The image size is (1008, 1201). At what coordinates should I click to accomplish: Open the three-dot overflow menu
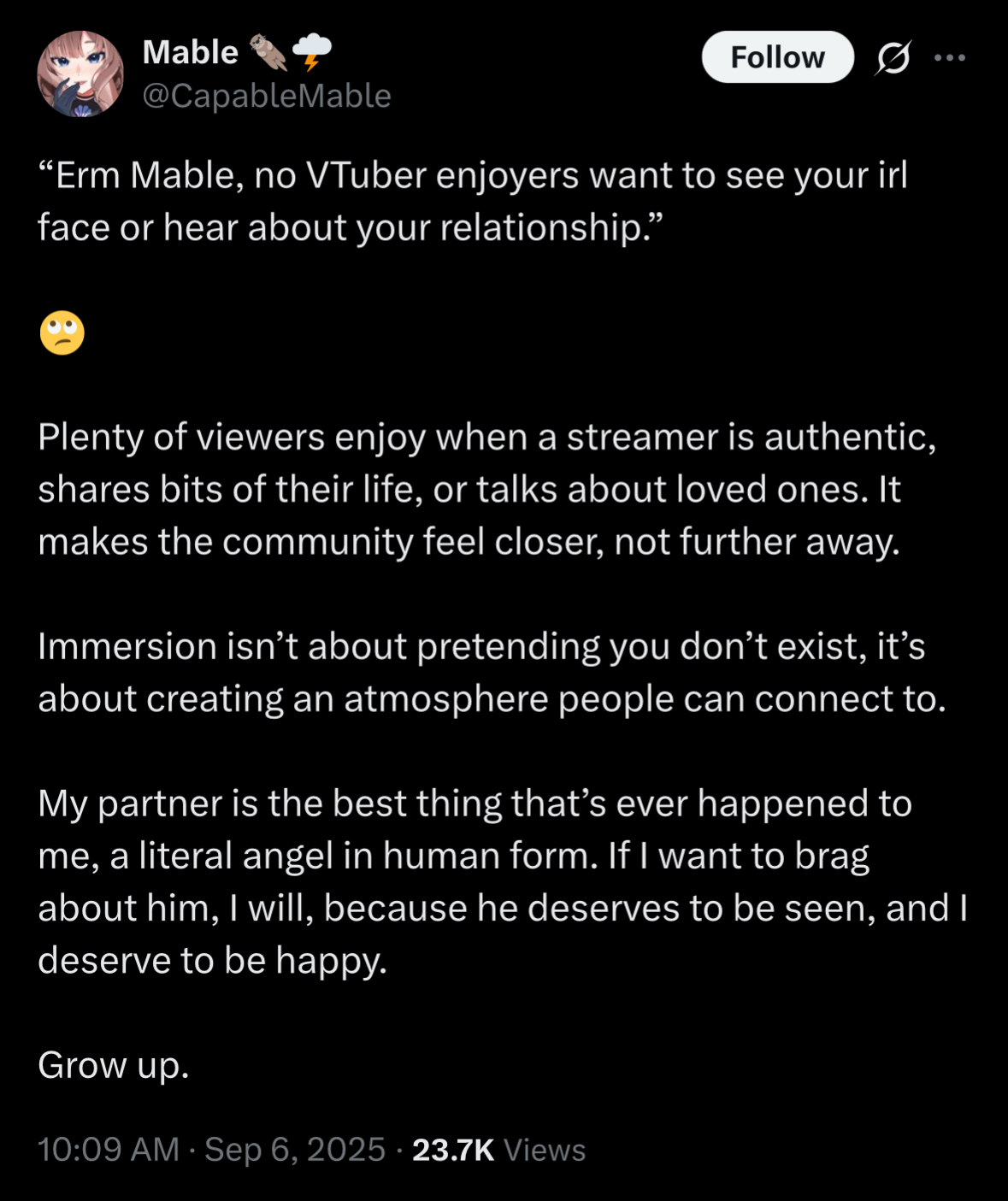pos(950,58)
